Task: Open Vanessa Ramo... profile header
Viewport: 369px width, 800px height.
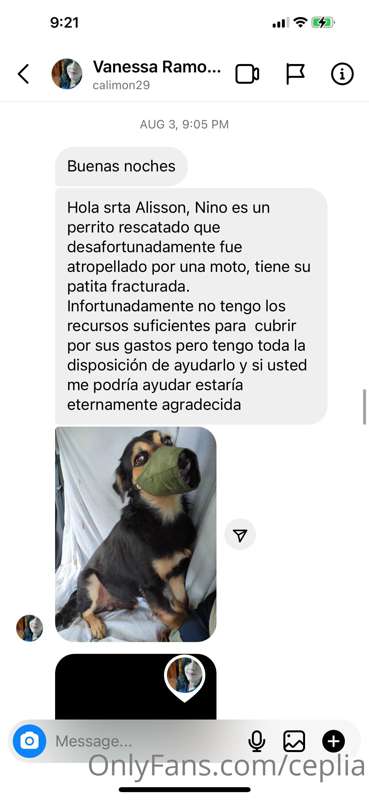Action: 136,74
